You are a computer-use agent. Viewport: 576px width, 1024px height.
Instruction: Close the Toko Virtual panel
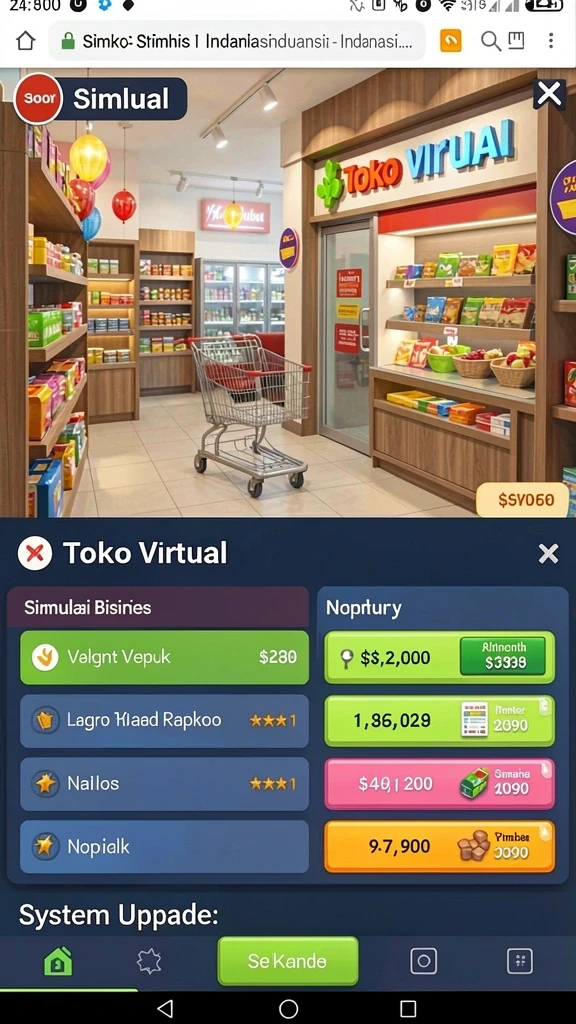[548, 554]
